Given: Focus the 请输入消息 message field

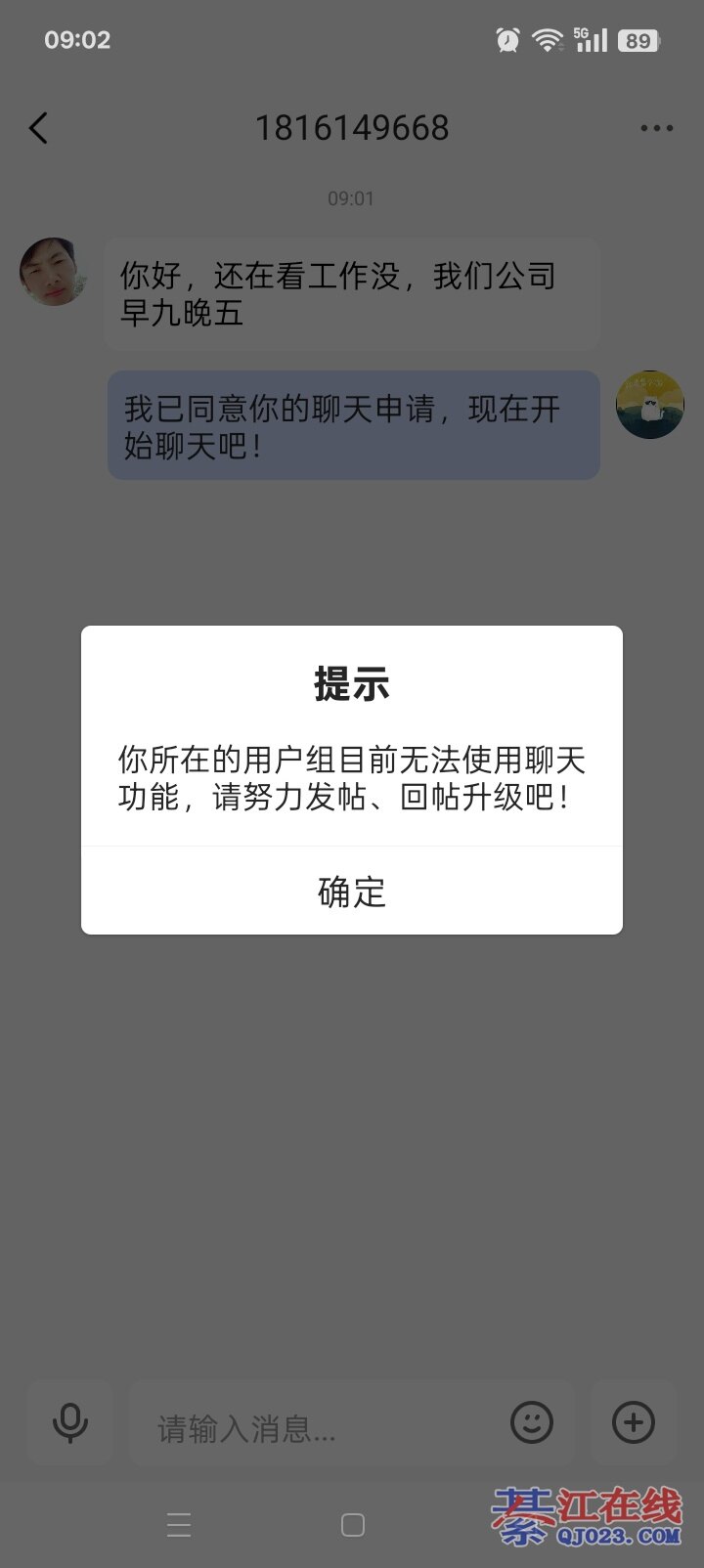Looking at the screenshot, I should pyautogui.click(x=313, y=1429).
